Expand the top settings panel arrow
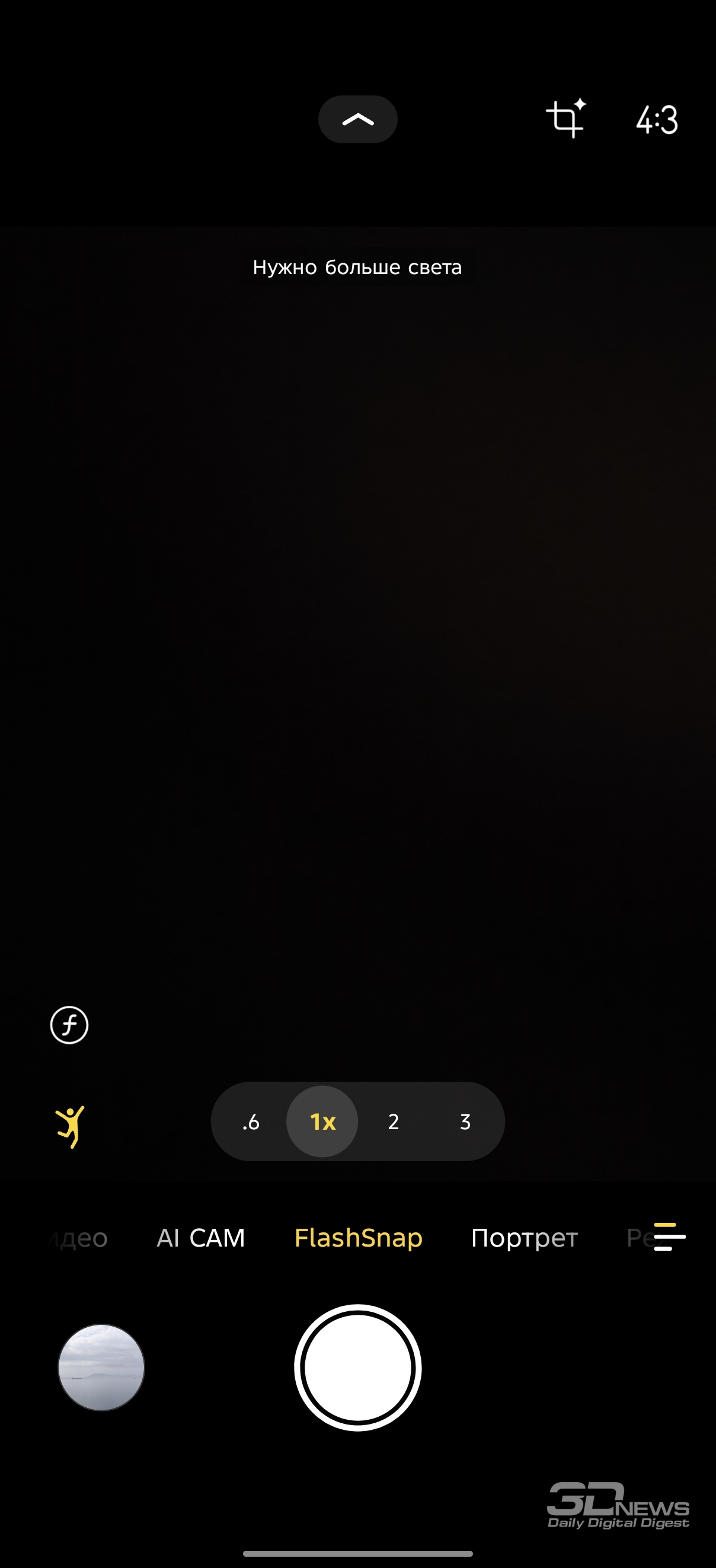716x1568 pixels. point(357,119)
